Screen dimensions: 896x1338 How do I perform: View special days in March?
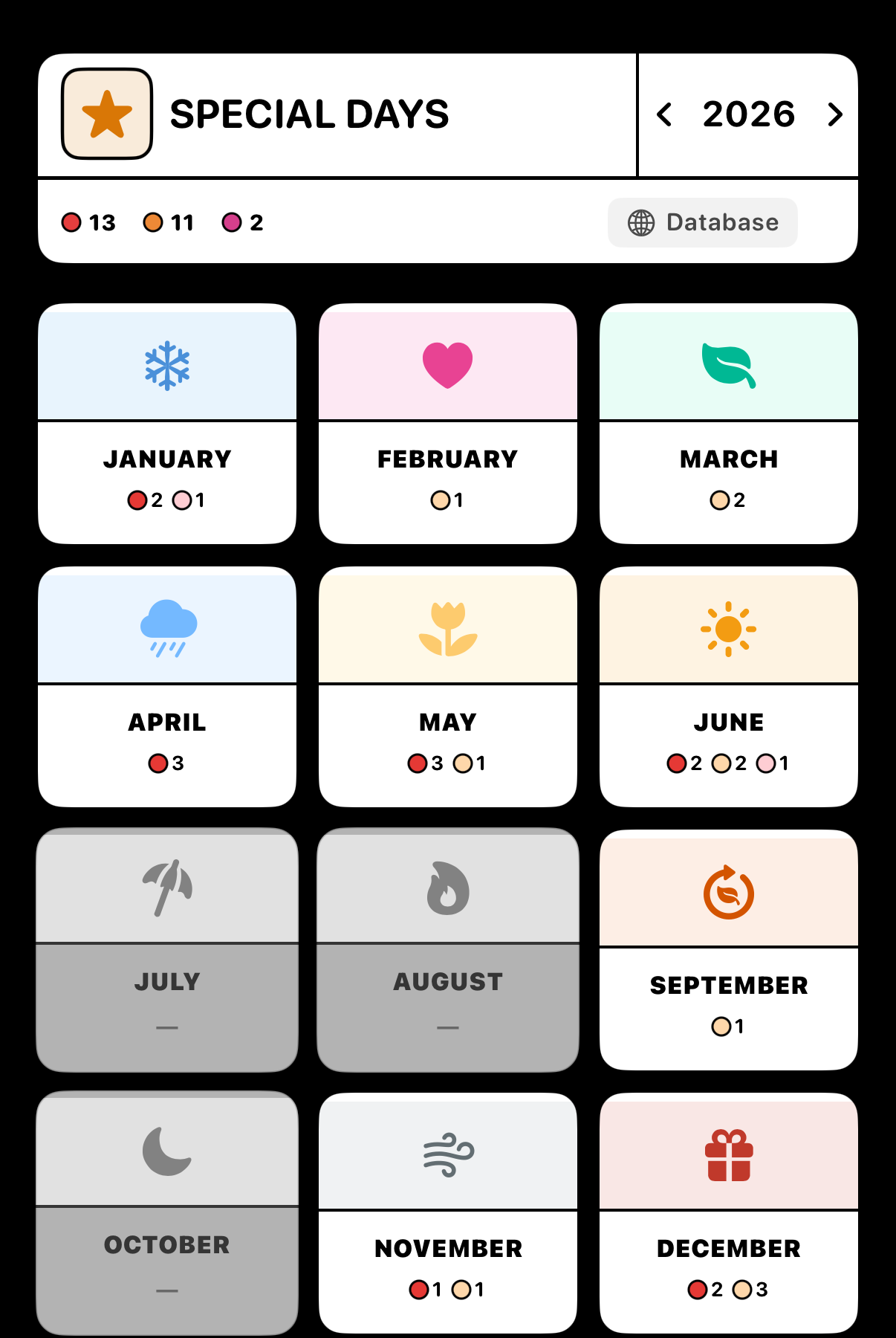pos(729,424)
